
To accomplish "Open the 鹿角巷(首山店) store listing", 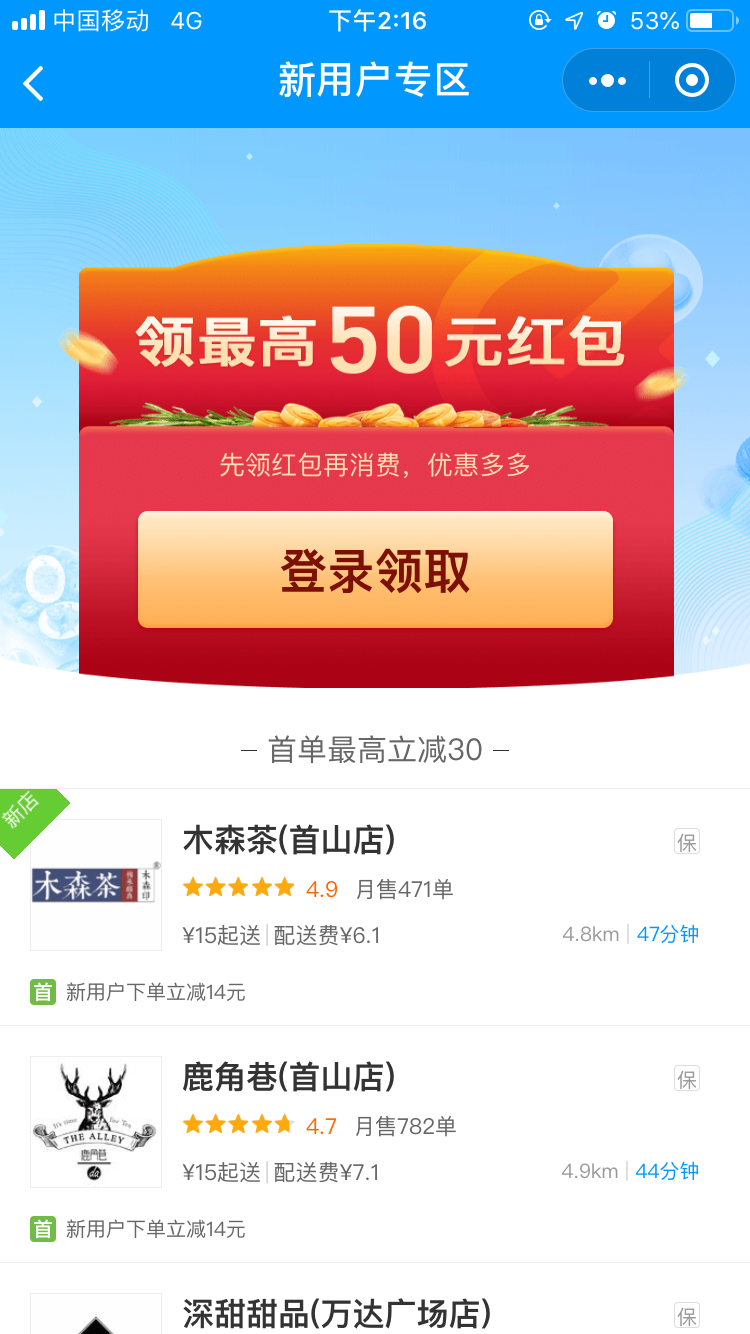I will pos(290,1078).
